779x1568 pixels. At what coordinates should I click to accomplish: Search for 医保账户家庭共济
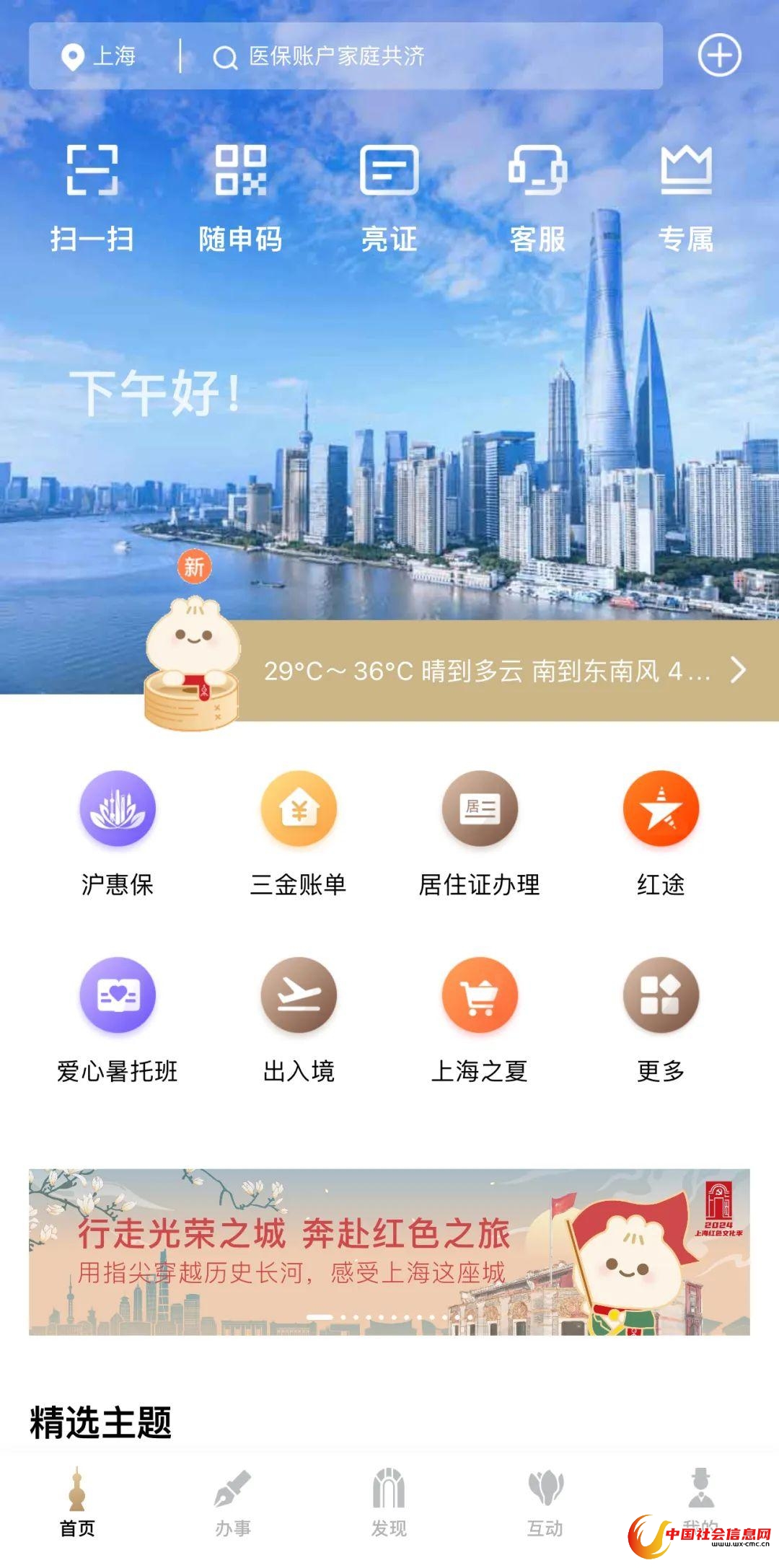pos(336,56)
